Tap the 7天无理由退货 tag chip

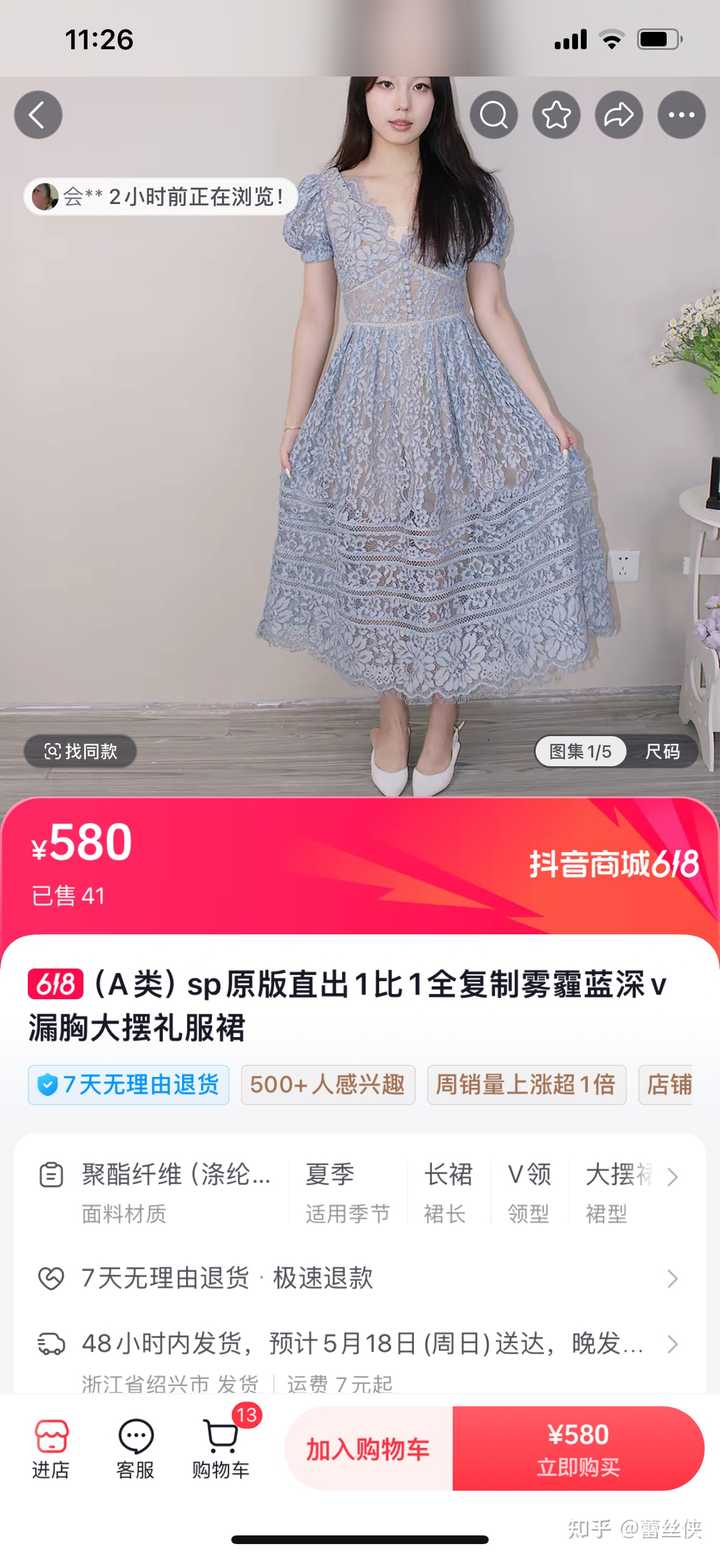click(x=129, y=1085)
